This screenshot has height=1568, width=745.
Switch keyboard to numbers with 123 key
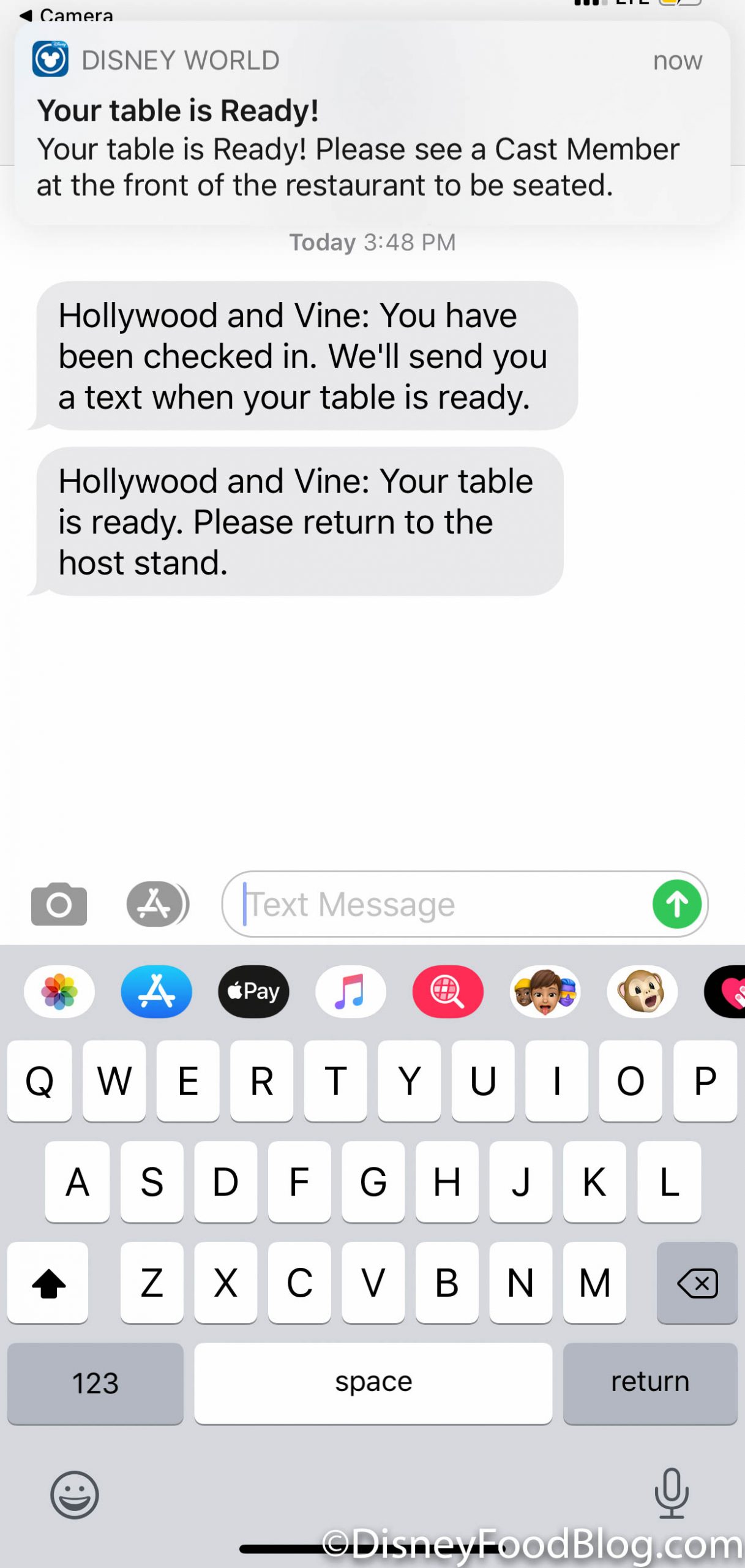pyautogui.click(x=95, y=1383)
